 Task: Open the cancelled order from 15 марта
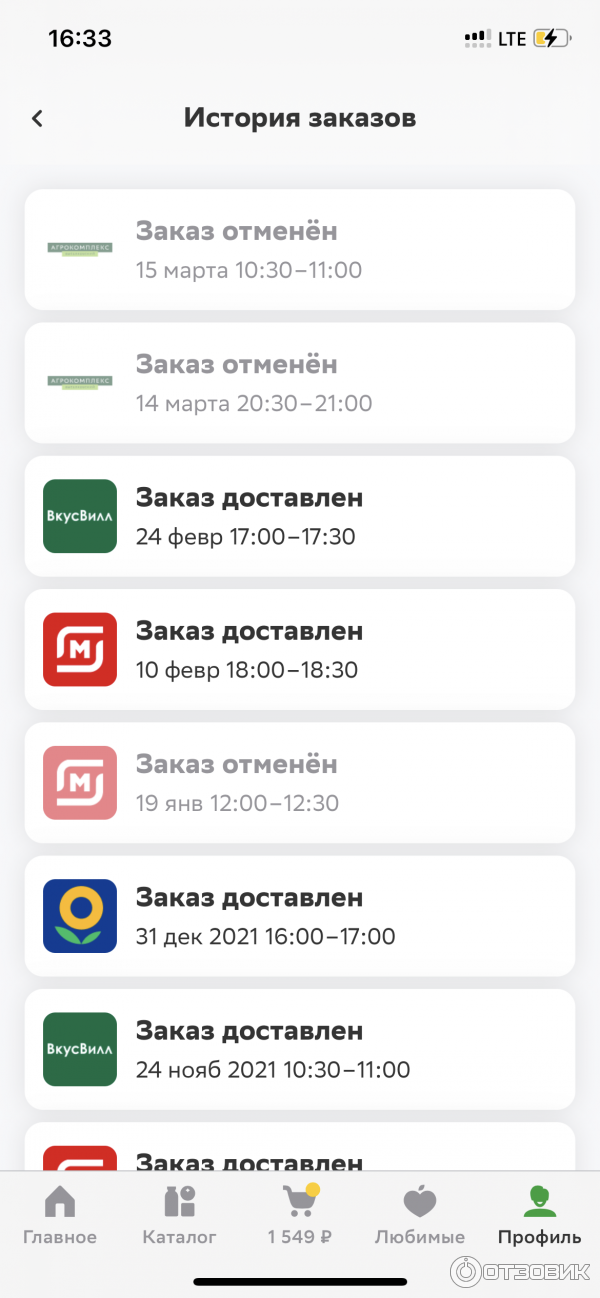click(x=300, y=249)
